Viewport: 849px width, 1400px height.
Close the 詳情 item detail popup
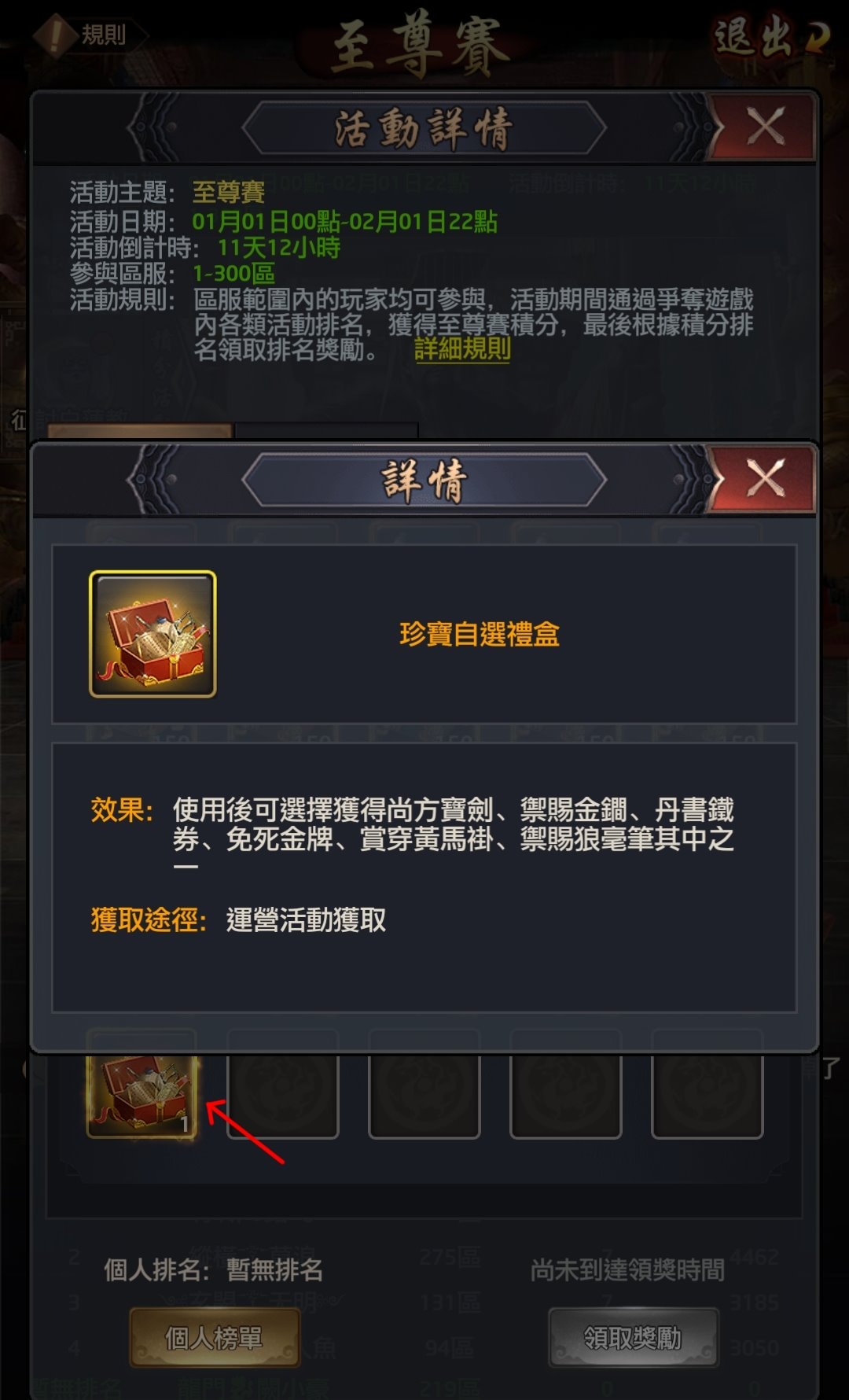(764, 478)
